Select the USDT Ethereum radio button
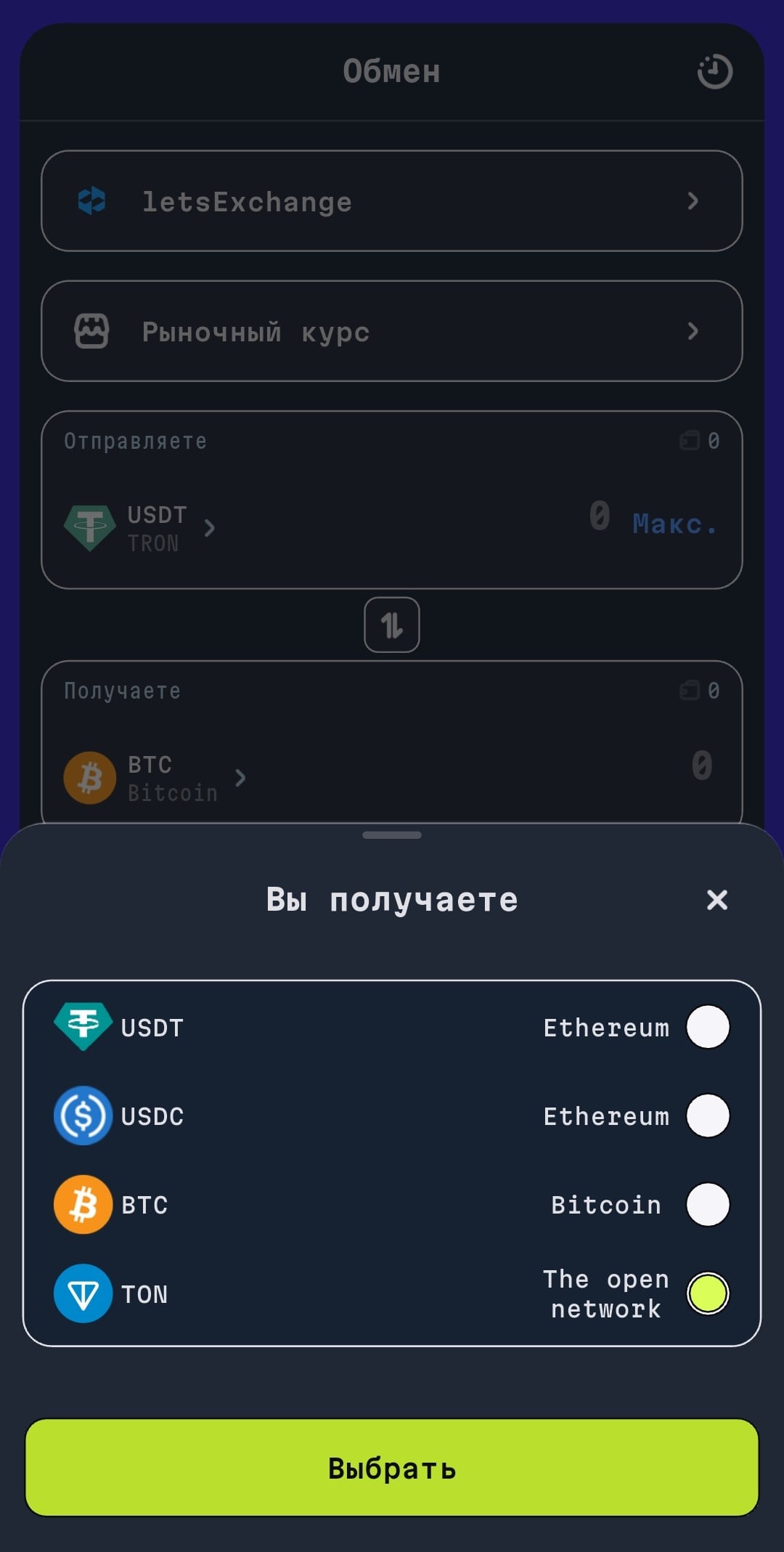Screen dimensions: 784x1552 pyautogui.click(x=708, y=1026)
